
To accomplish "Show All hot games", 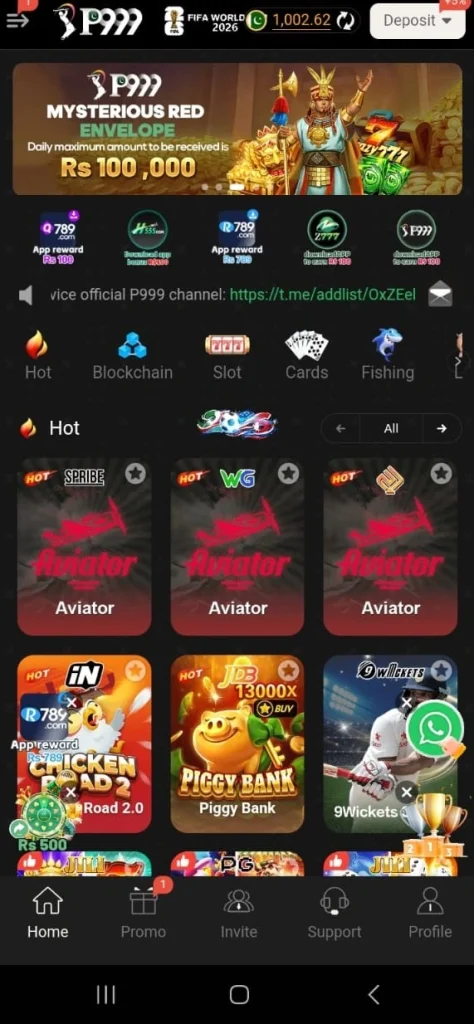I will pyautogui.click(x=391, y=428).
